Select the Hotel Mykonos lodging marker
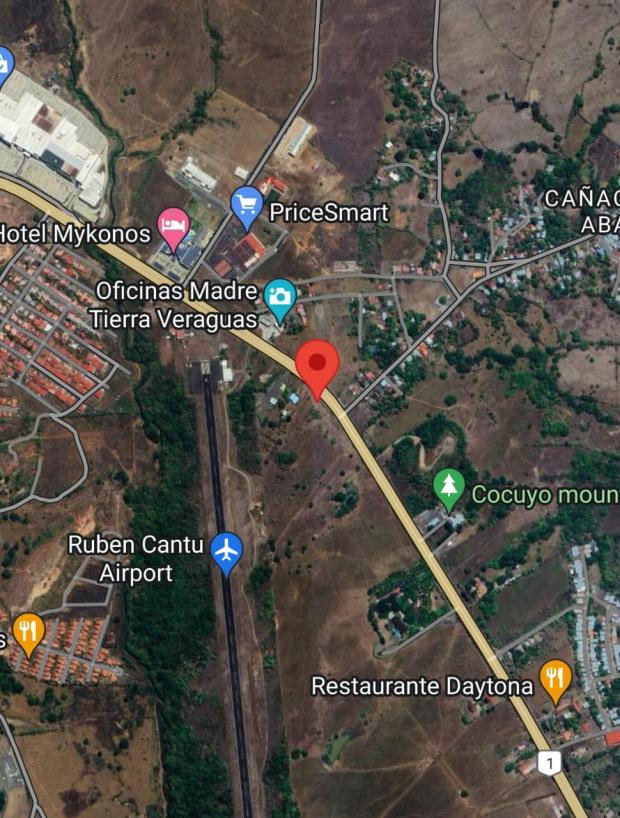 (174, 227)
